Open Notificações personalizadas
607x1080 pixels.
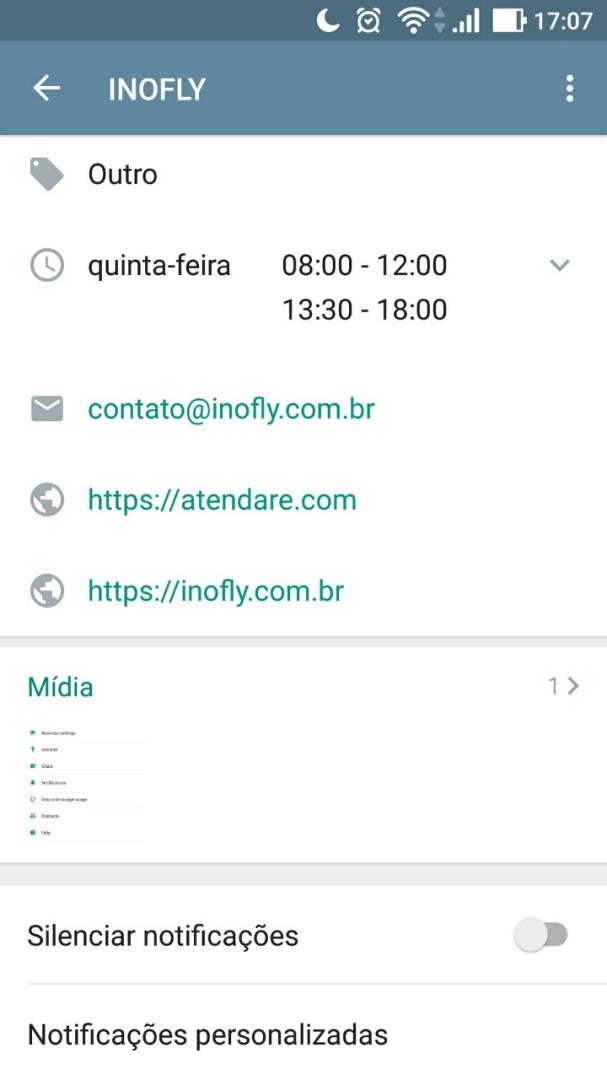pos(303,1035)
